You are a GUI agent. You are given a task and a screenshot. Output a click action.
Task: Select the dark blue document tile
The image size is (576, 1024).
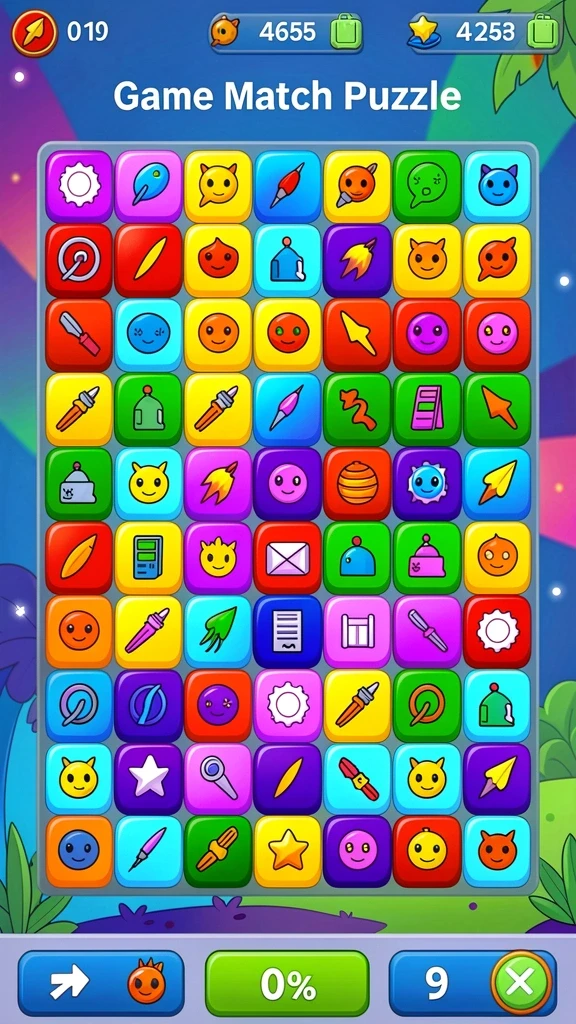coord(287,632)
